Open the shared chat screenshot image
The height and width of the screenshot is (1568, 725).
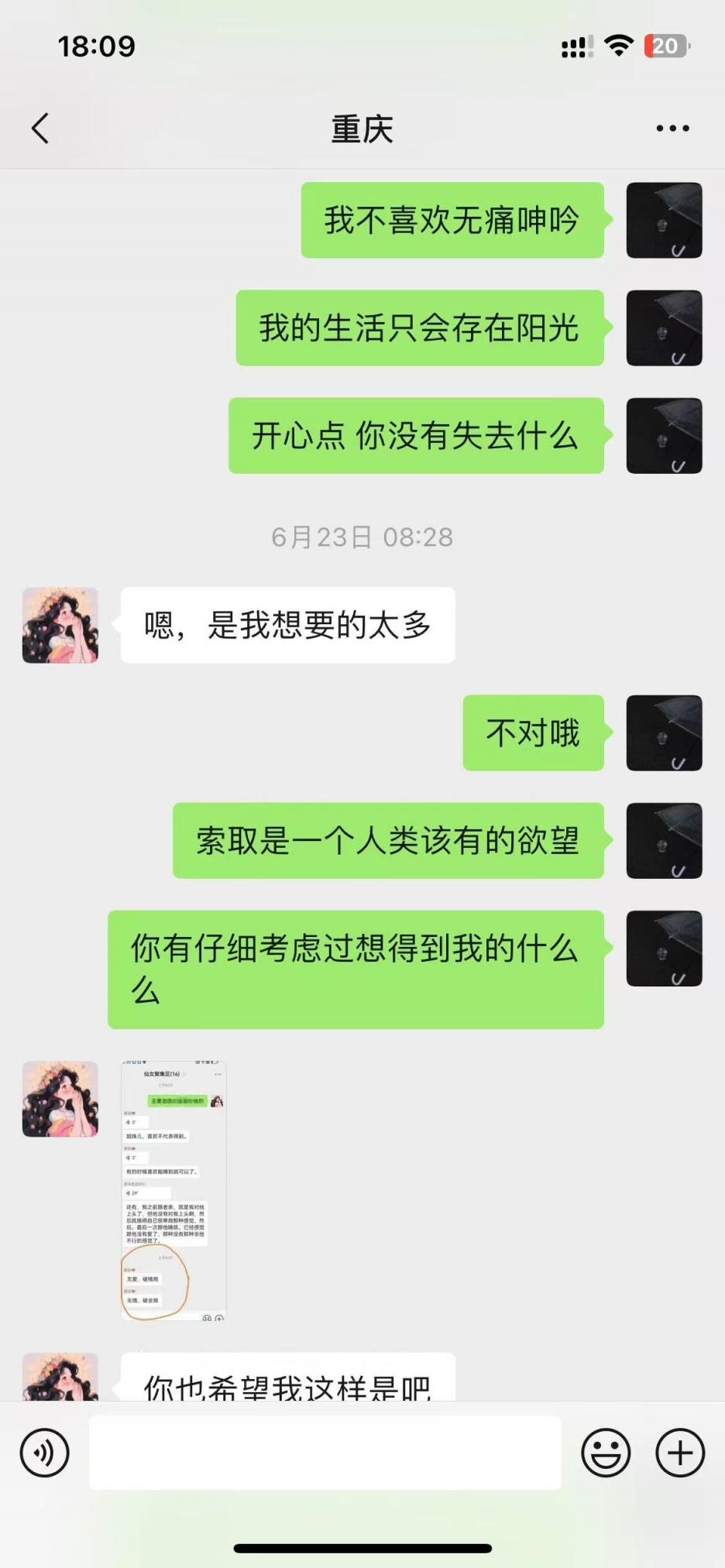click(174, 1190)
